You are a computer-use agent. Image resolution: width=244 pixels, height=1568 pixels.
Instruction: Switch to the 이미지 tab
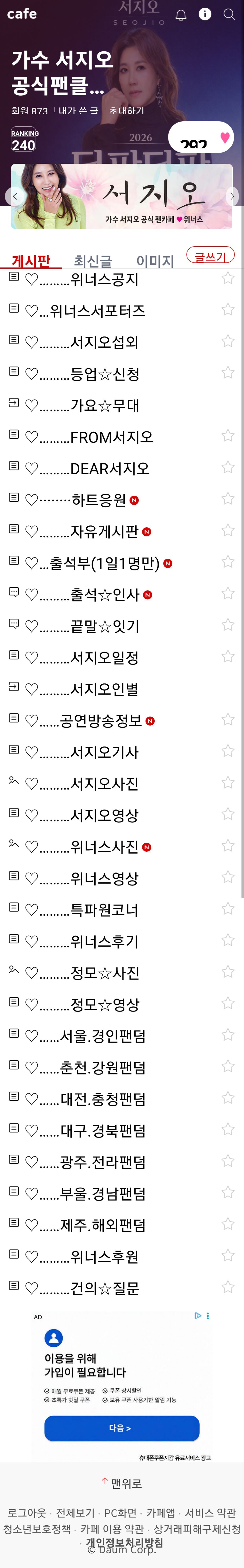155,261
